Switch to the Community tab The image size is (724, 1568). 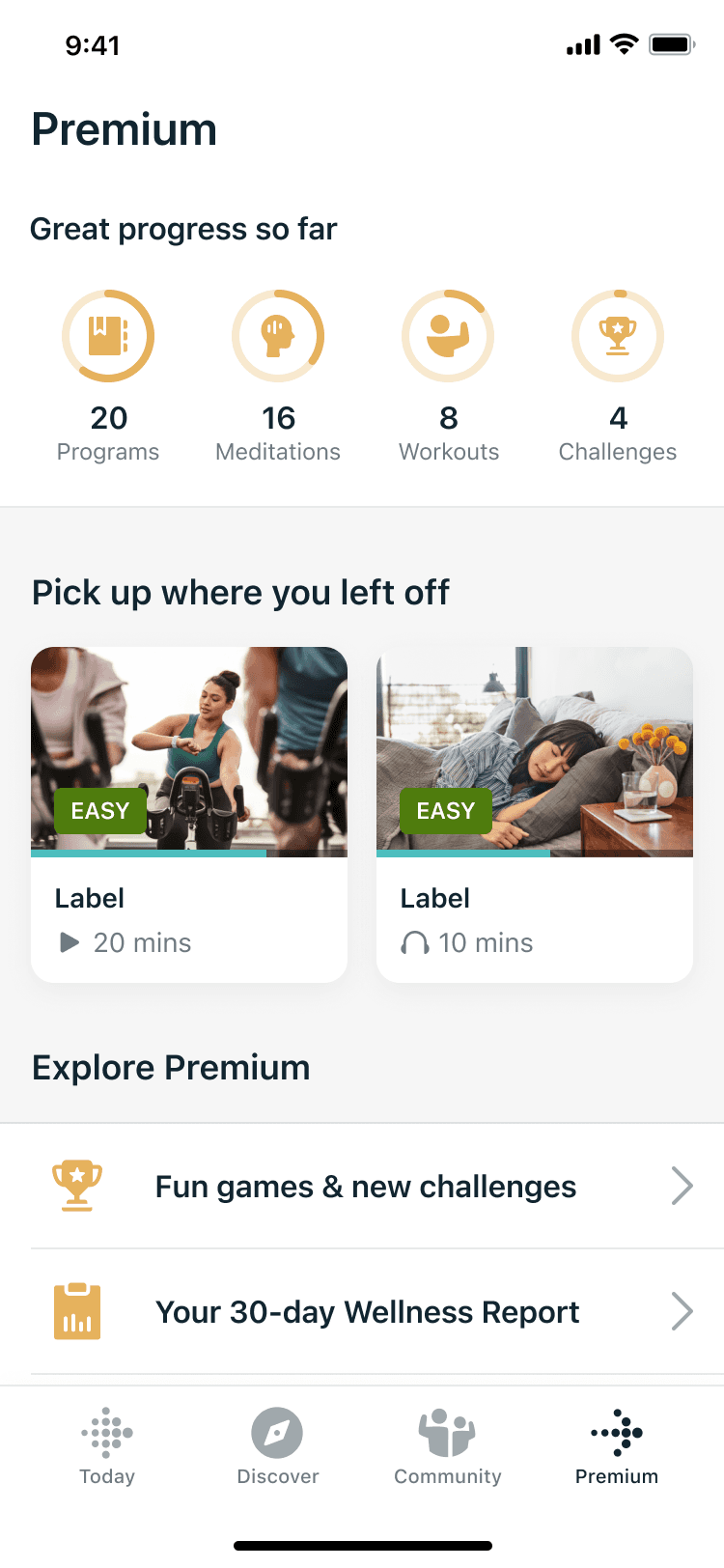(x=448, y=1445)
